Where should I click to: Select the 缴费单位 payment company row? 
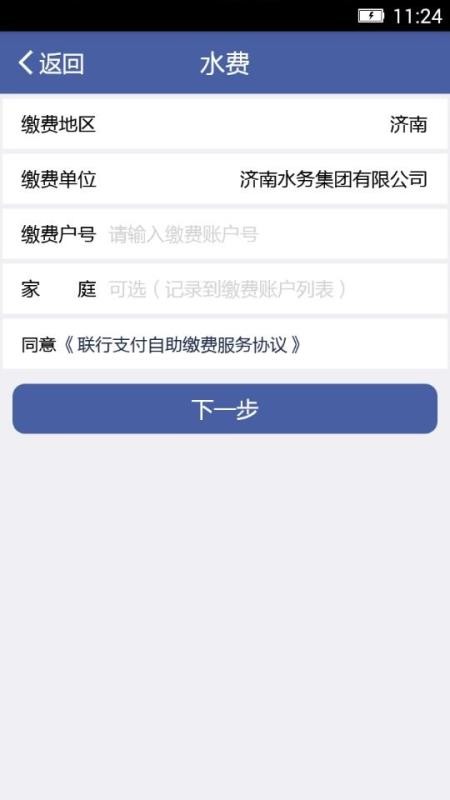[x=225, y=179]
